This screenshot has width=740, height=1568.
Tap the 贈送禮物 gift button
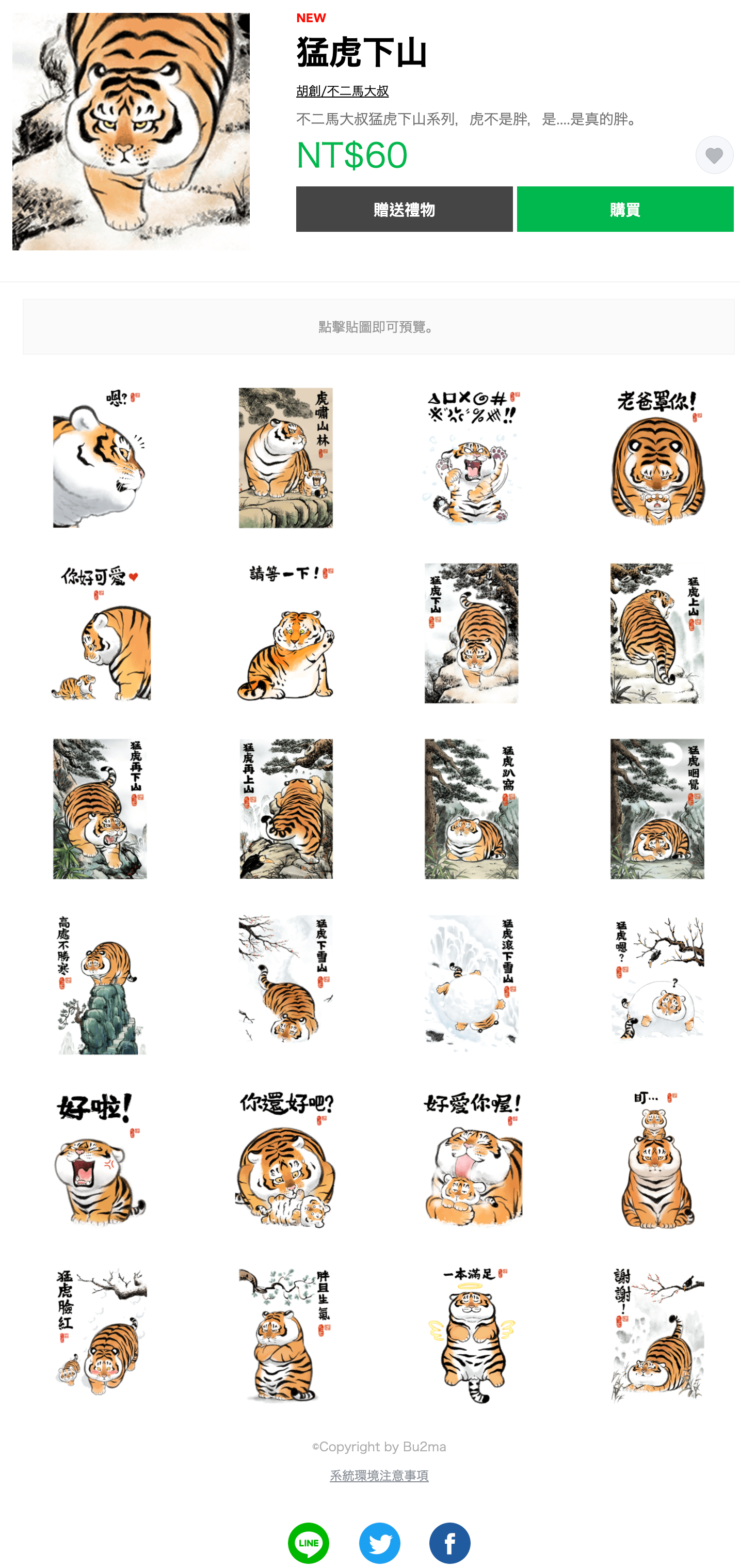pos(404,209)
